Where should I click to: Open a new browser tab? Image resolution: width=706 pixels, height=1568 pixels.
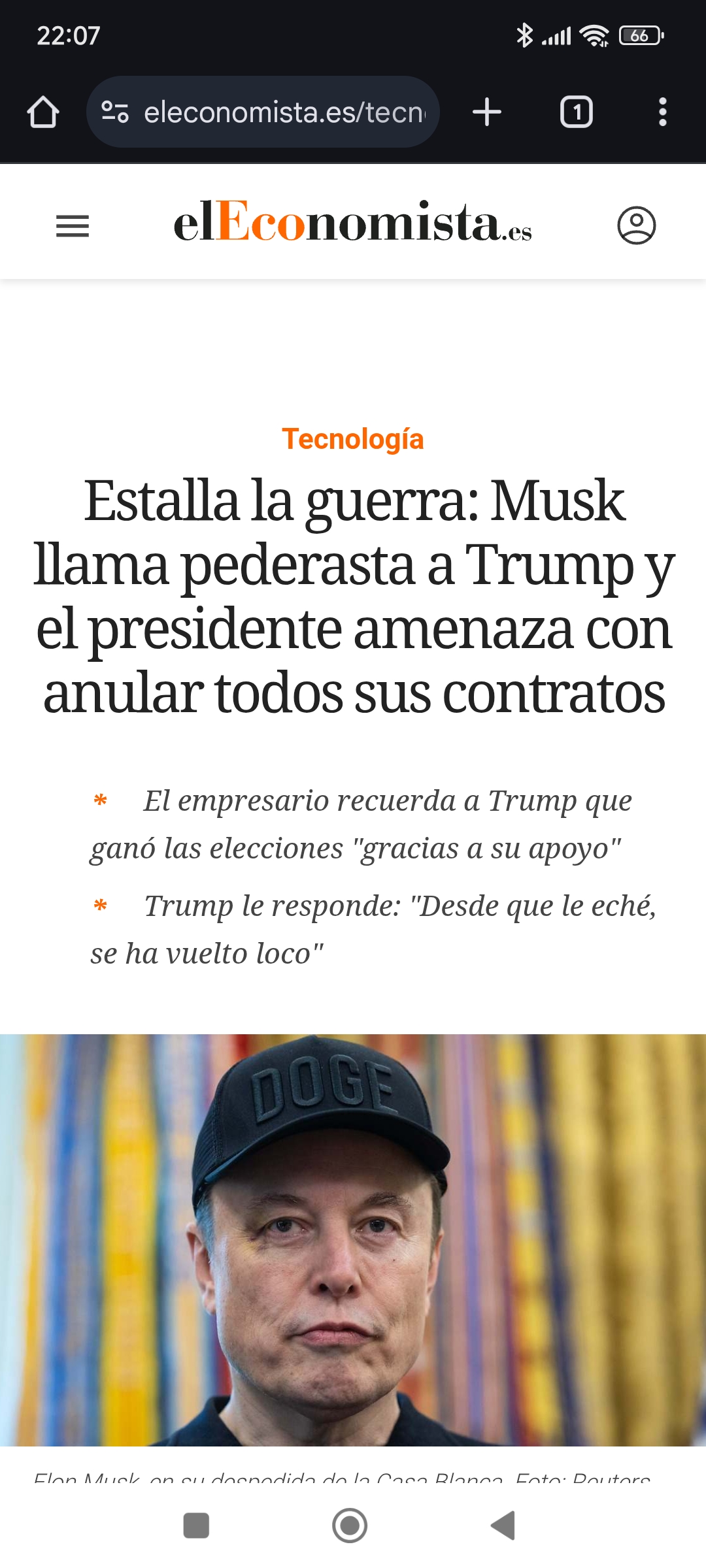pos(487,112)
